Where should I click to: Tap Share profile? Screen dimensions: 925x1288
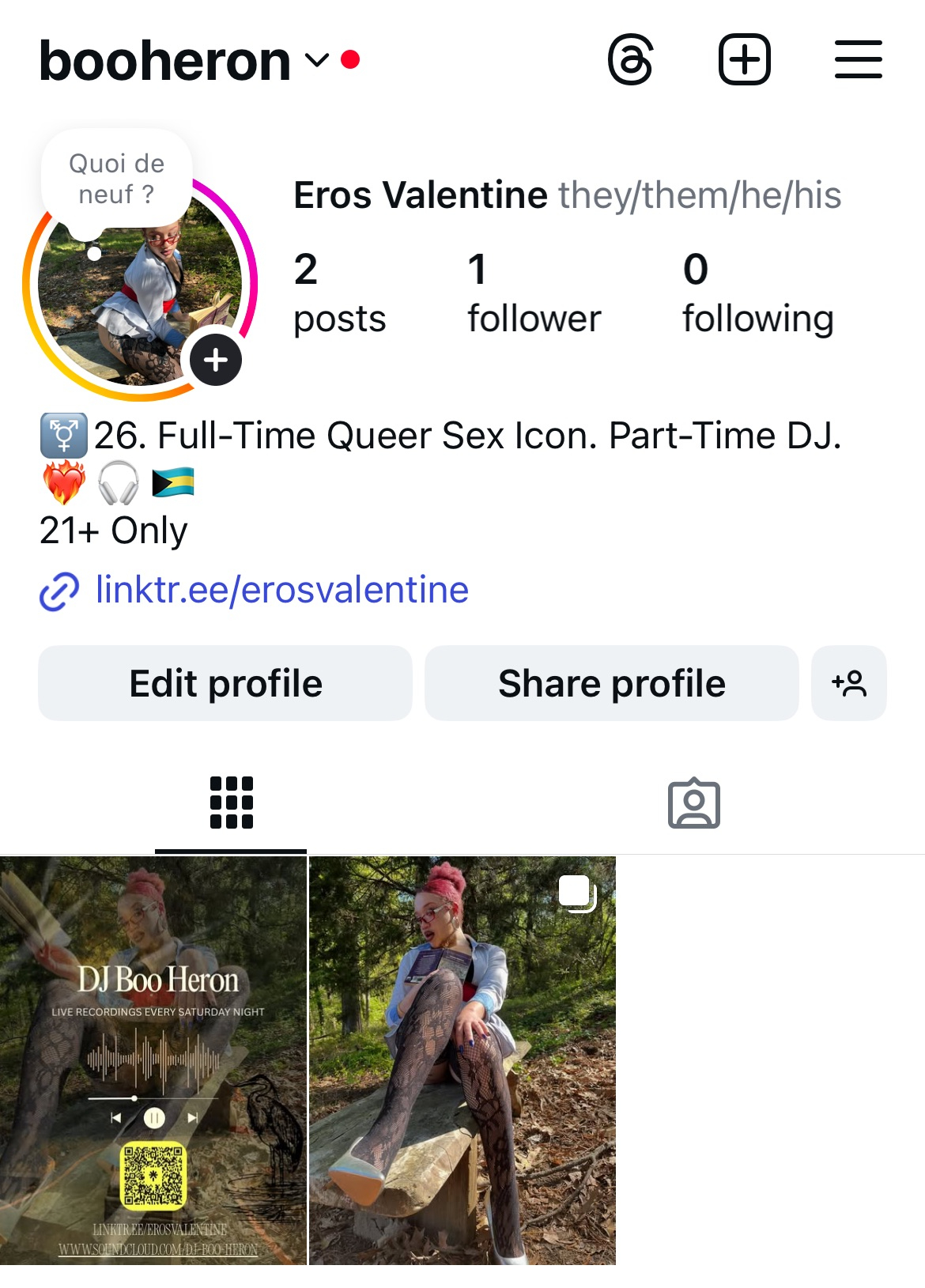click(611, 683)
